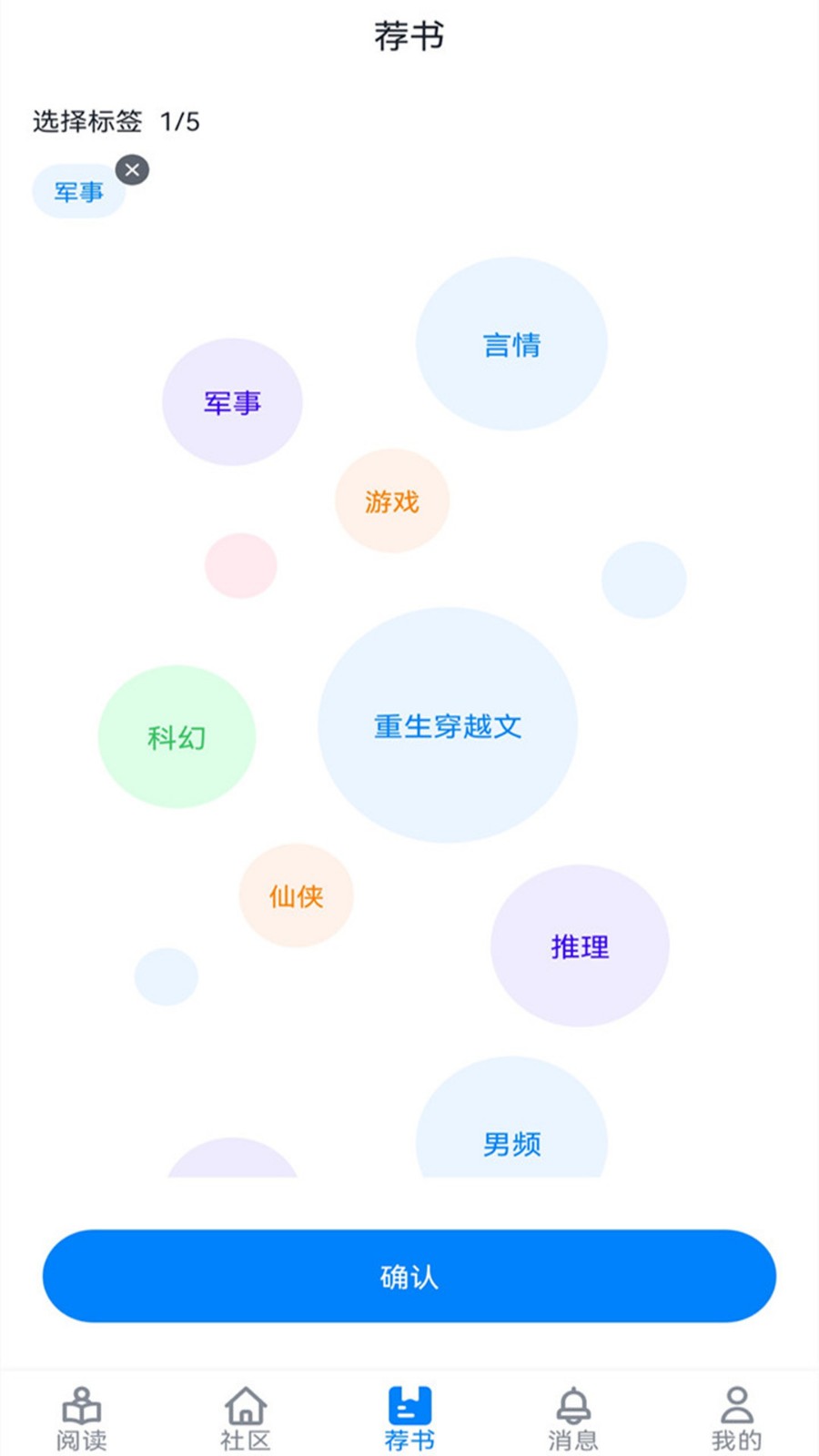Choose the 游戏 tag bubble

(x=392, y=501)
